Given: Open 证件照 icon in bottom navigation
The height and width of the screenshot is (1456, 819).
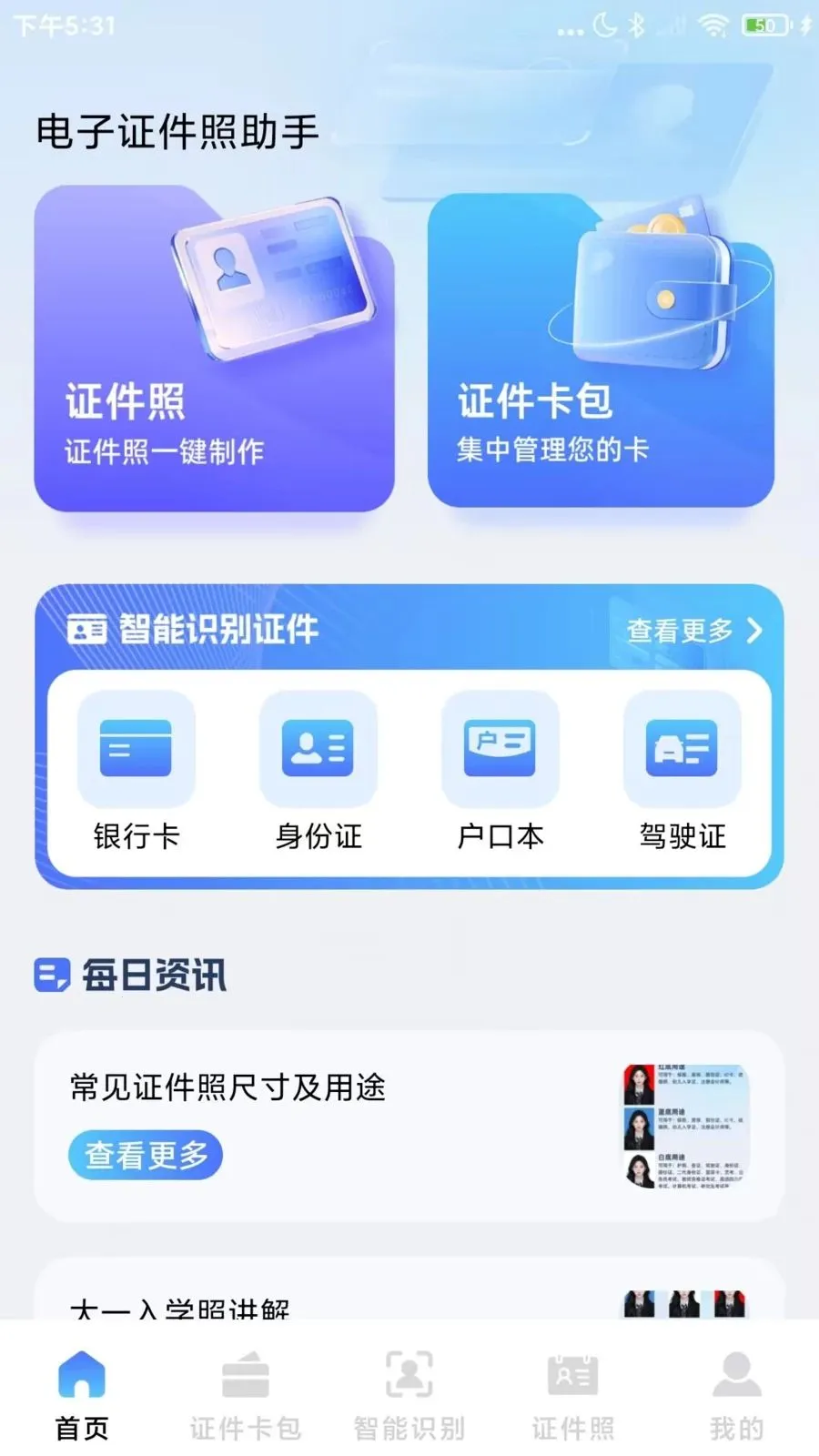Looking at the screenshot, I should [x=573, y=1376].
